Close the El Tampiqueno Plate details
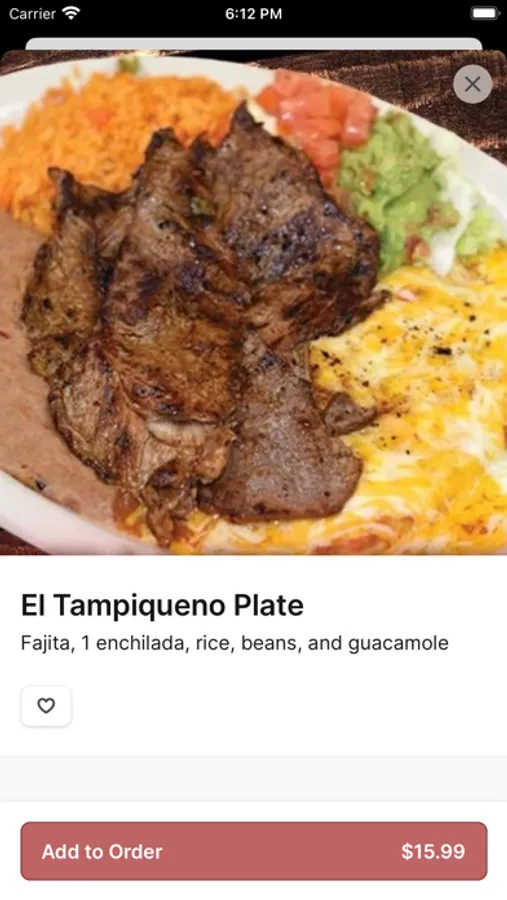The image size is (507, 900). (472, 84)
